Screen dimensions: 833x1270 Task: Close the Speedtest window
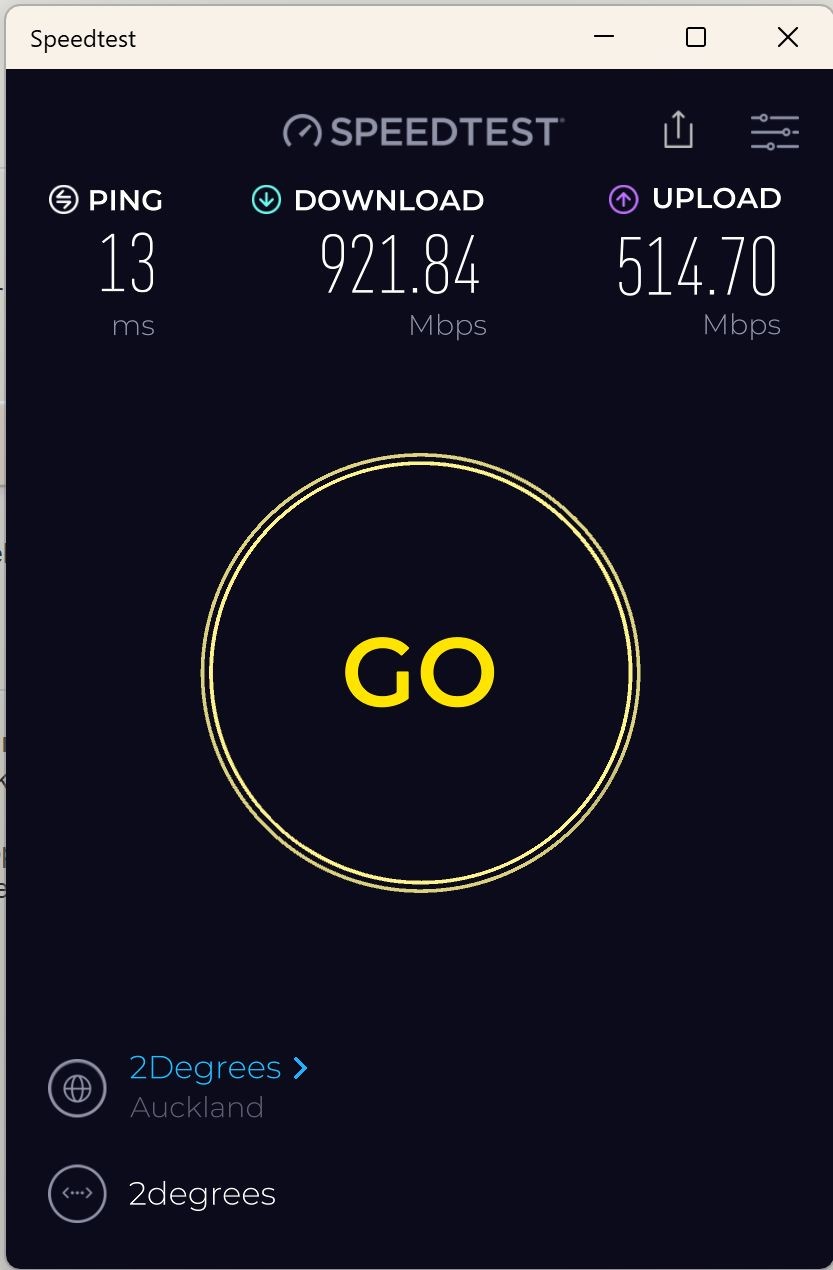(787, 38)
